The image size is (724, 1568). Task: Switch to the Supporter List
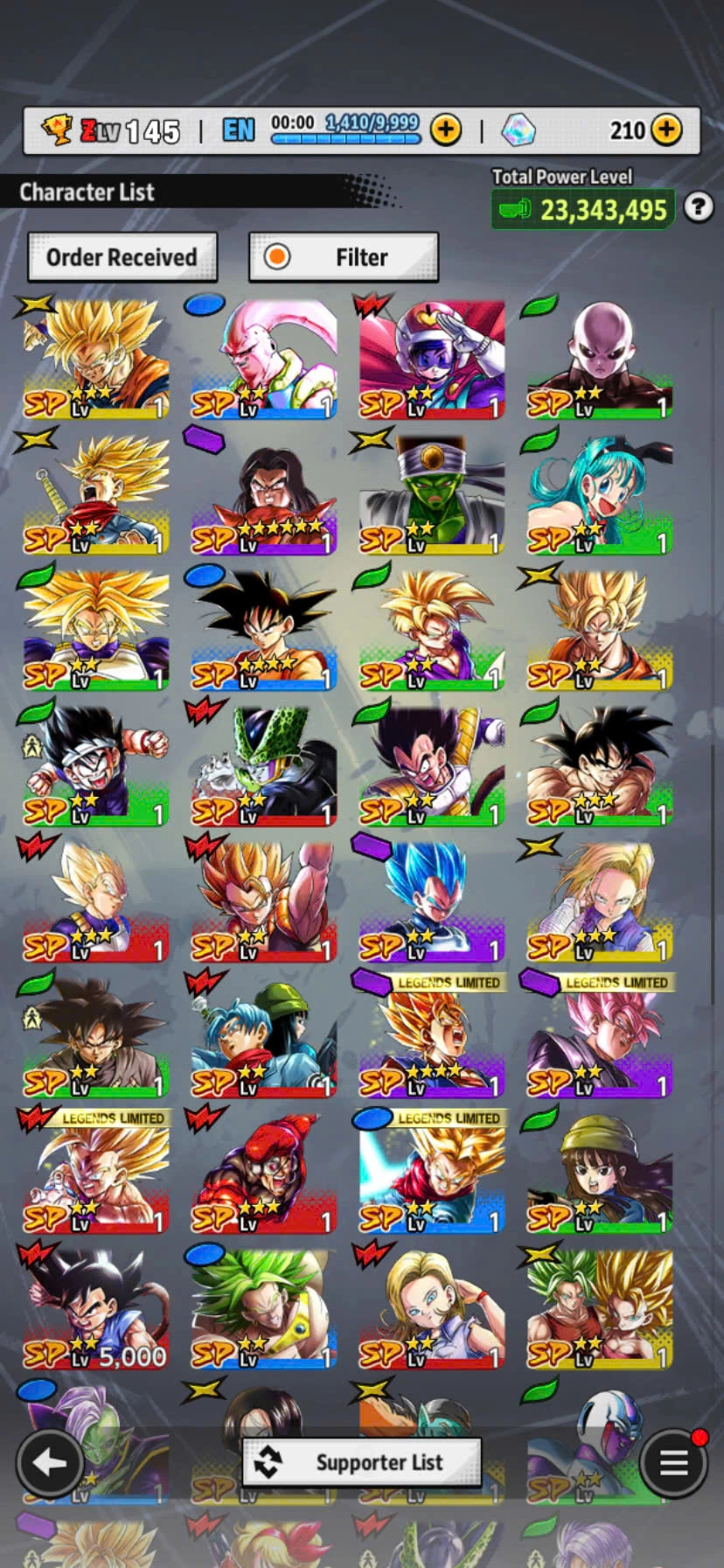pyautogui.click(x=362, y=1462)
